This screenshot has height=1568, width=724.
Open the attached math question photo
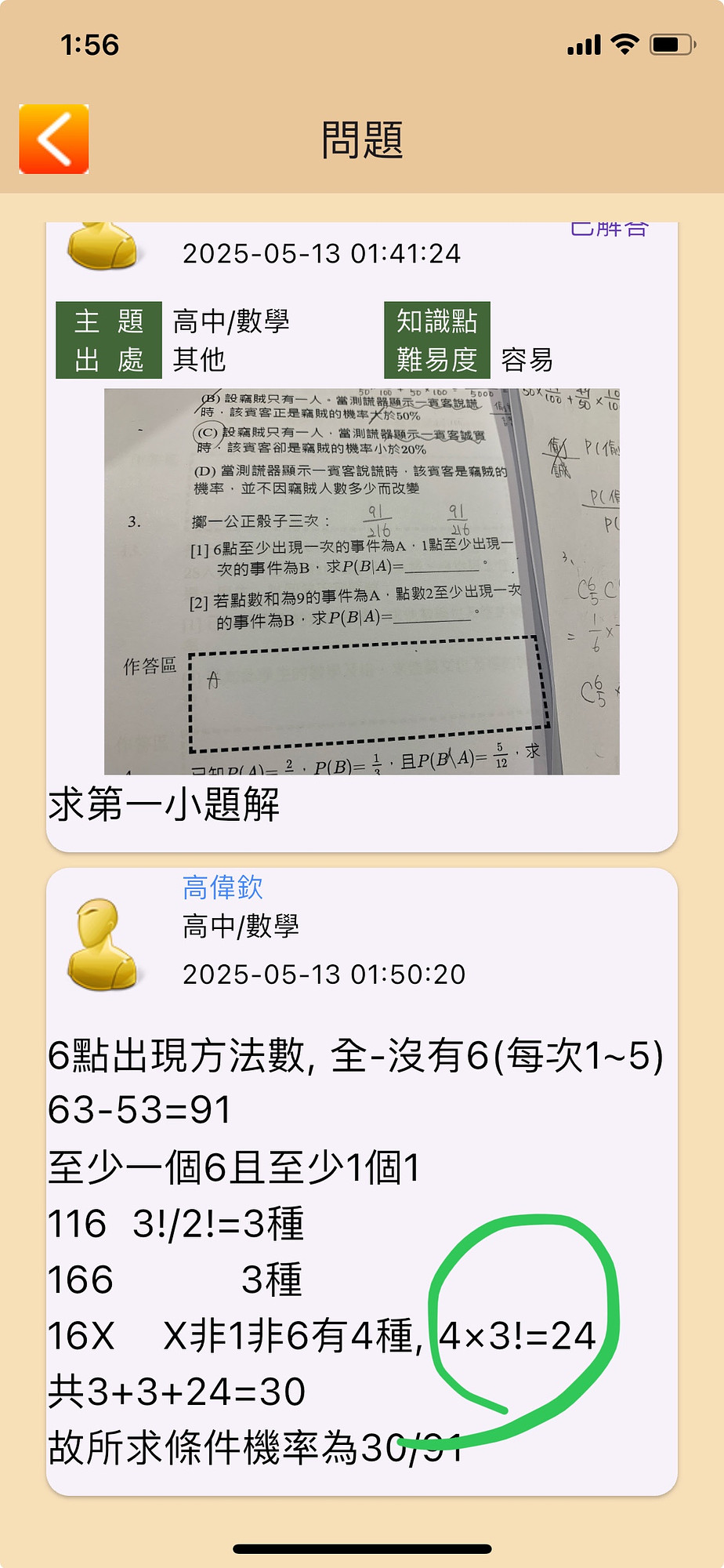tap(361, 581)
